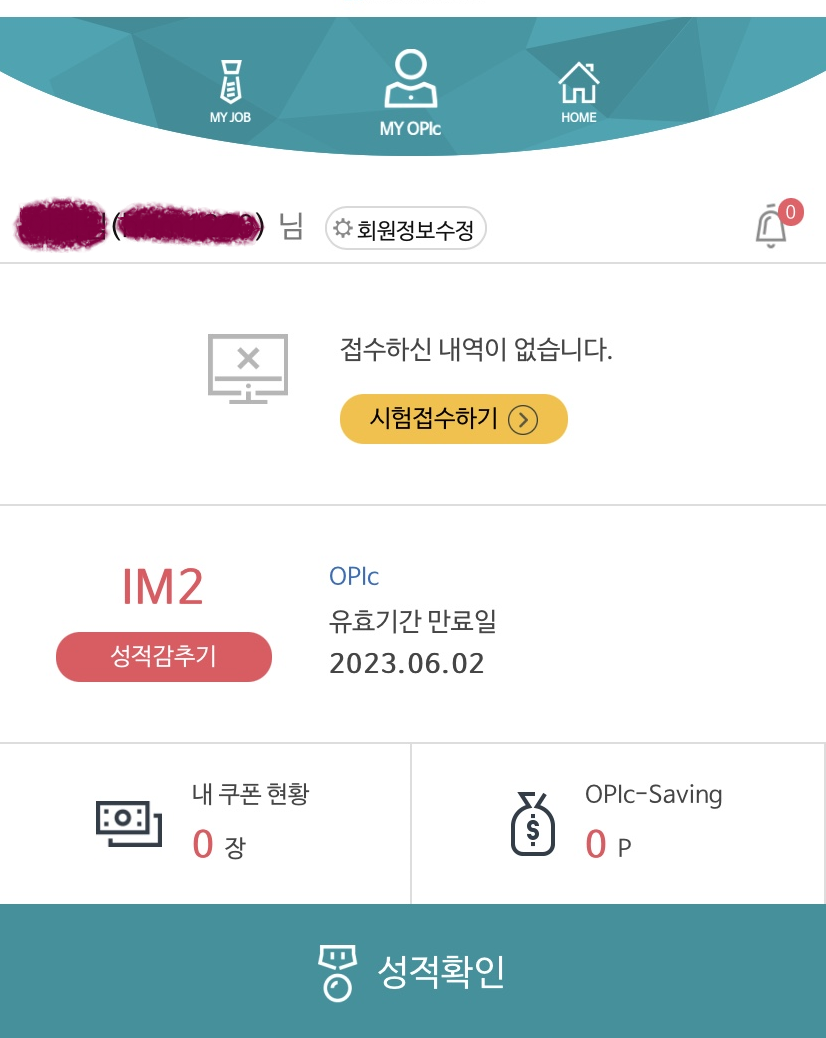Open the MY JOB section

pyautogui.click(x=230, y=91)
